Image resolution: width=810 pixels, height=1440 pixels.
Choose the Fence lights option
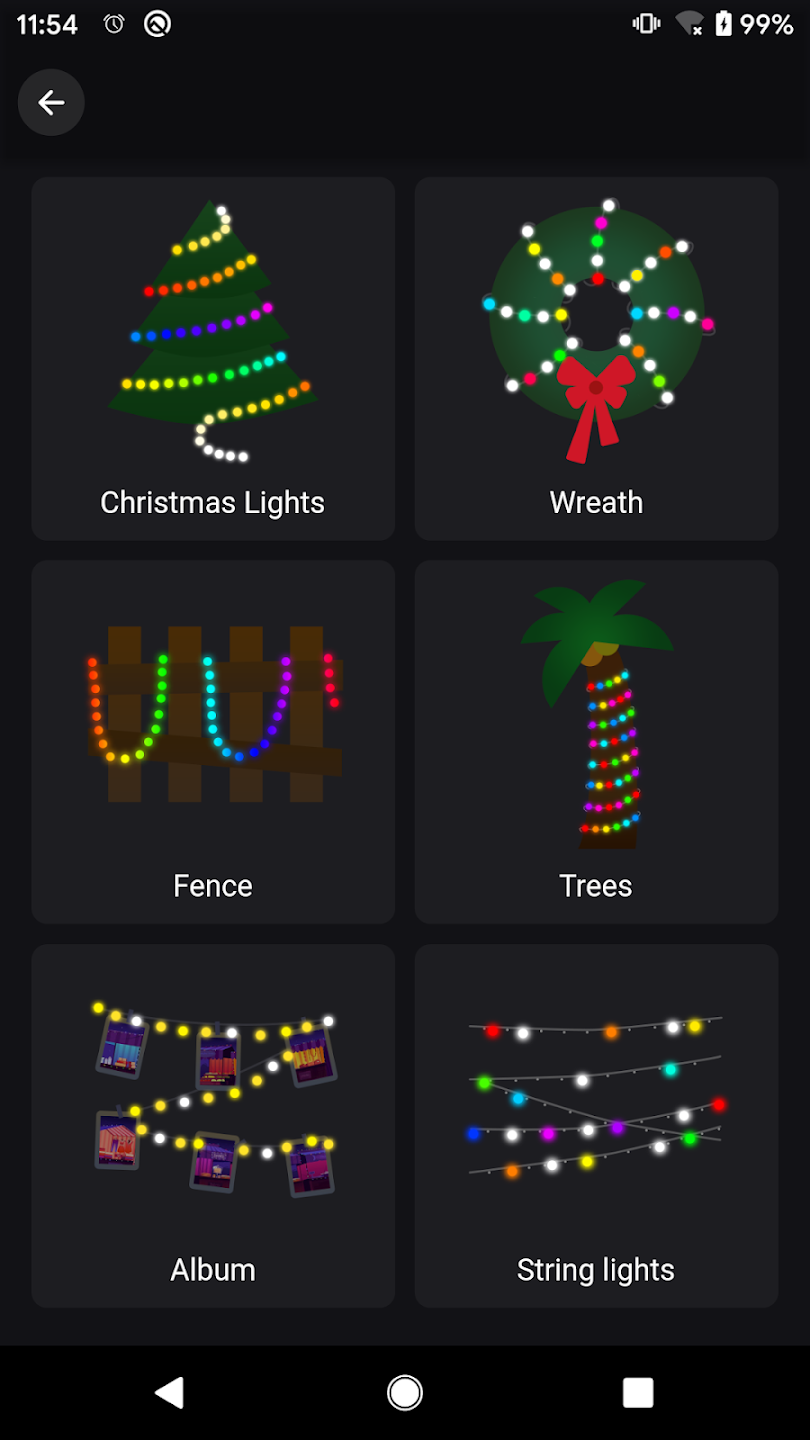213,742
